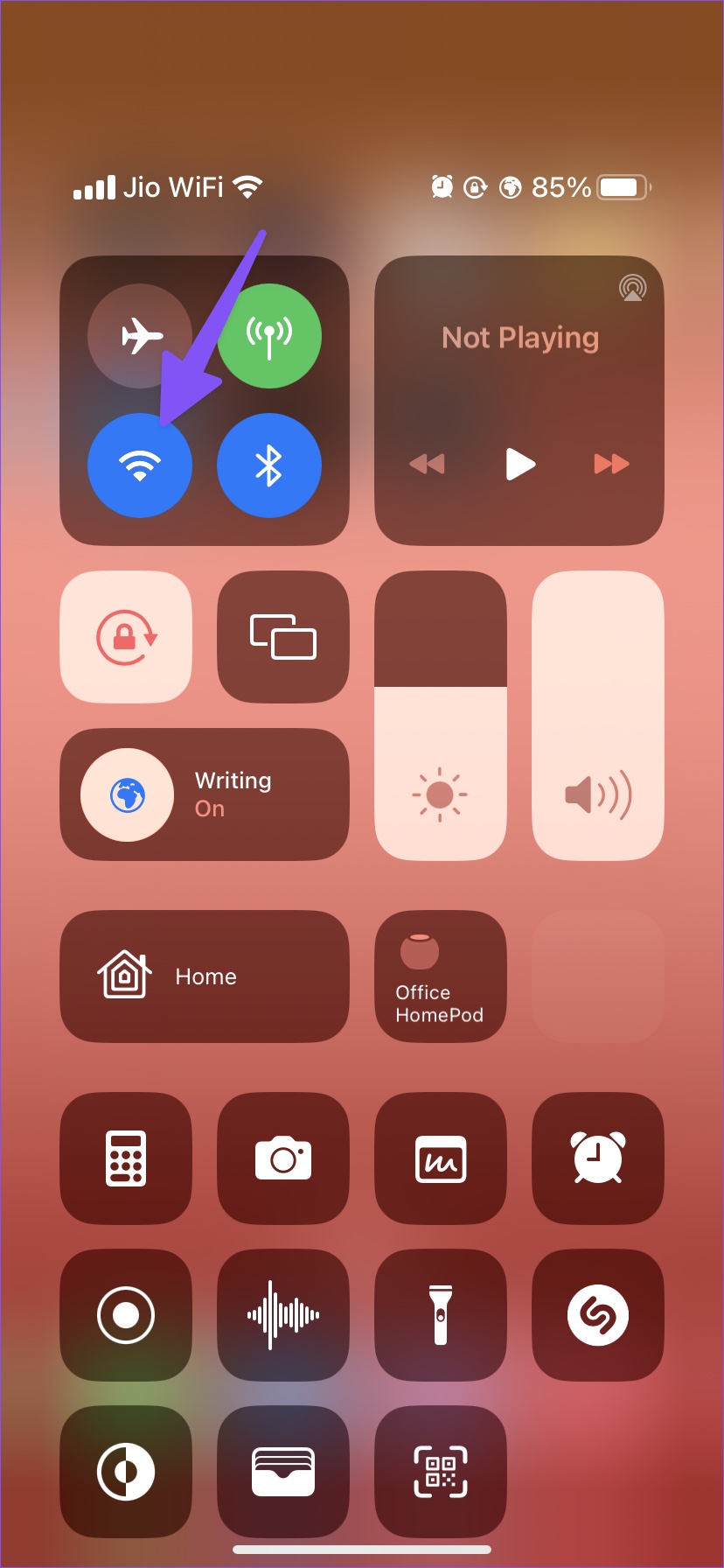Open the Alarm clock shortcut
This screenshot has width=724, height=1568.
click(598, 1158)
